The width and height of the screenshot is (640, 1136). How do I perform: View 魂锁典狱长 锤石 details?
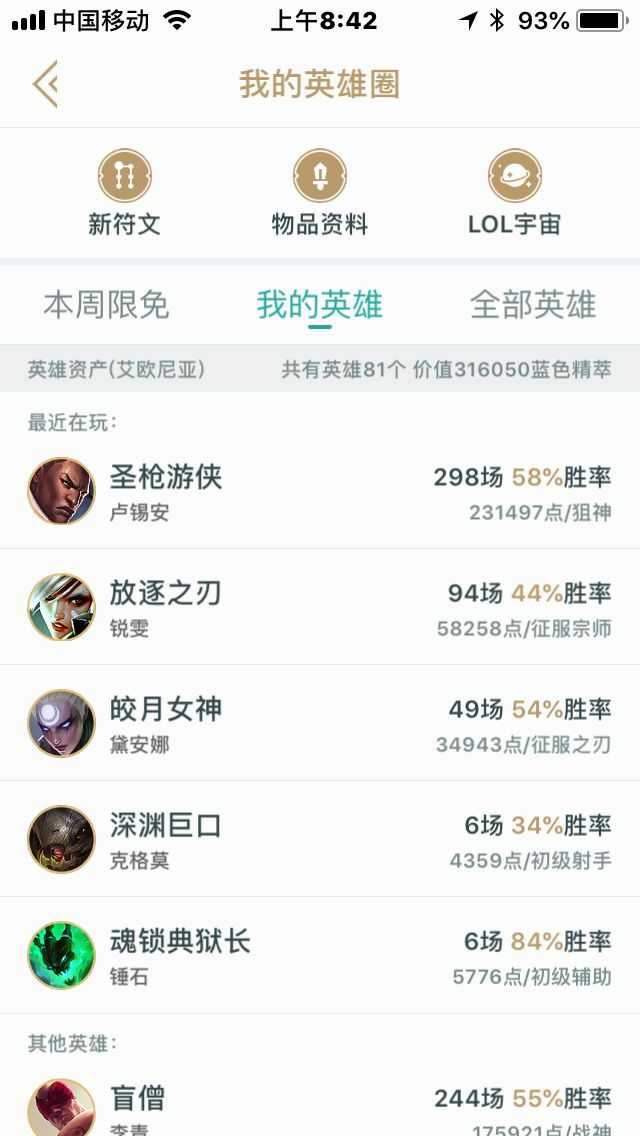320,956
